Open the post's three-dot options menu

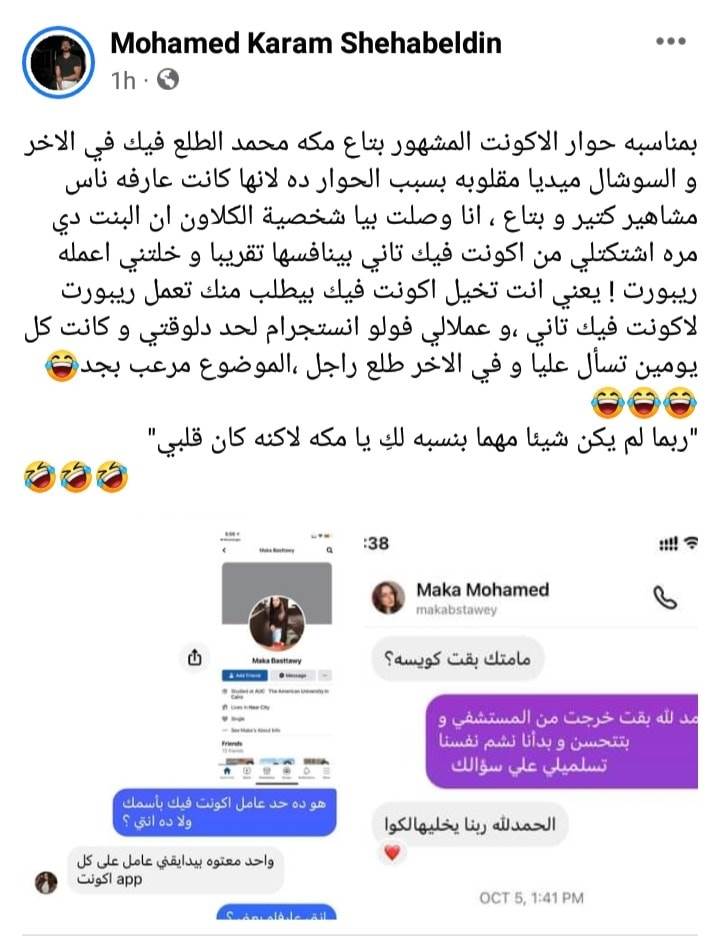[671, 42]
